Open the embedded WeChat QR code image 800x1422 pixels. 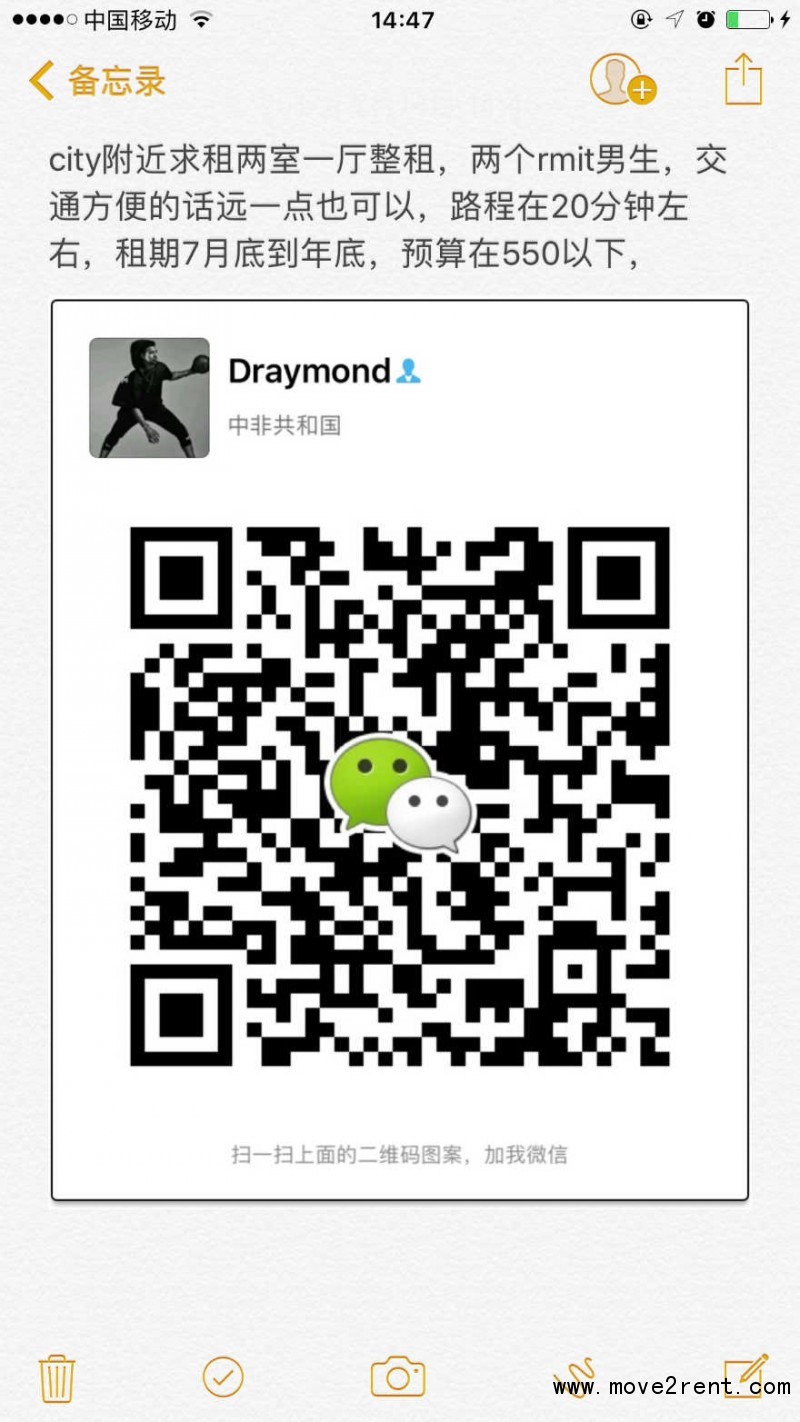click(400, 750)
